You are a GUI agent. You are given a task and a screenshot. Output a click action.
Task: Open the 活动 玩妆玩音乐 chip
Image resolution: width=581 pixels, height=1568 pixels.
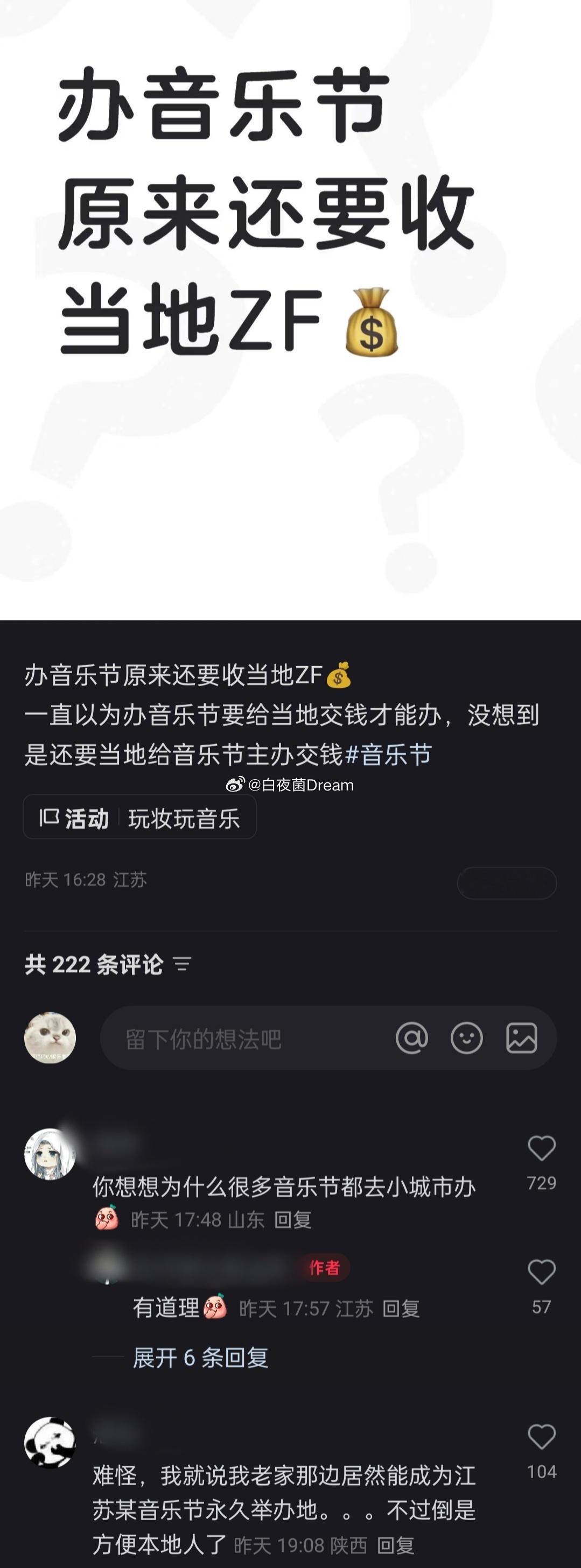pyautogui.click(x=139, y=817)
